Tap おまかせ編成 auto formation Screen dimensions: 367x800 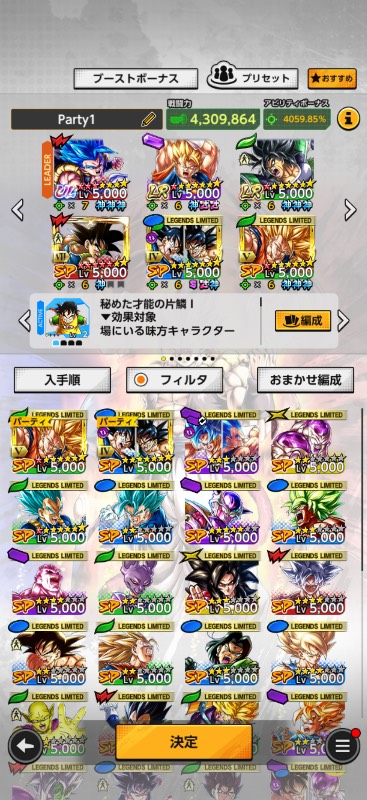[305, 380]
